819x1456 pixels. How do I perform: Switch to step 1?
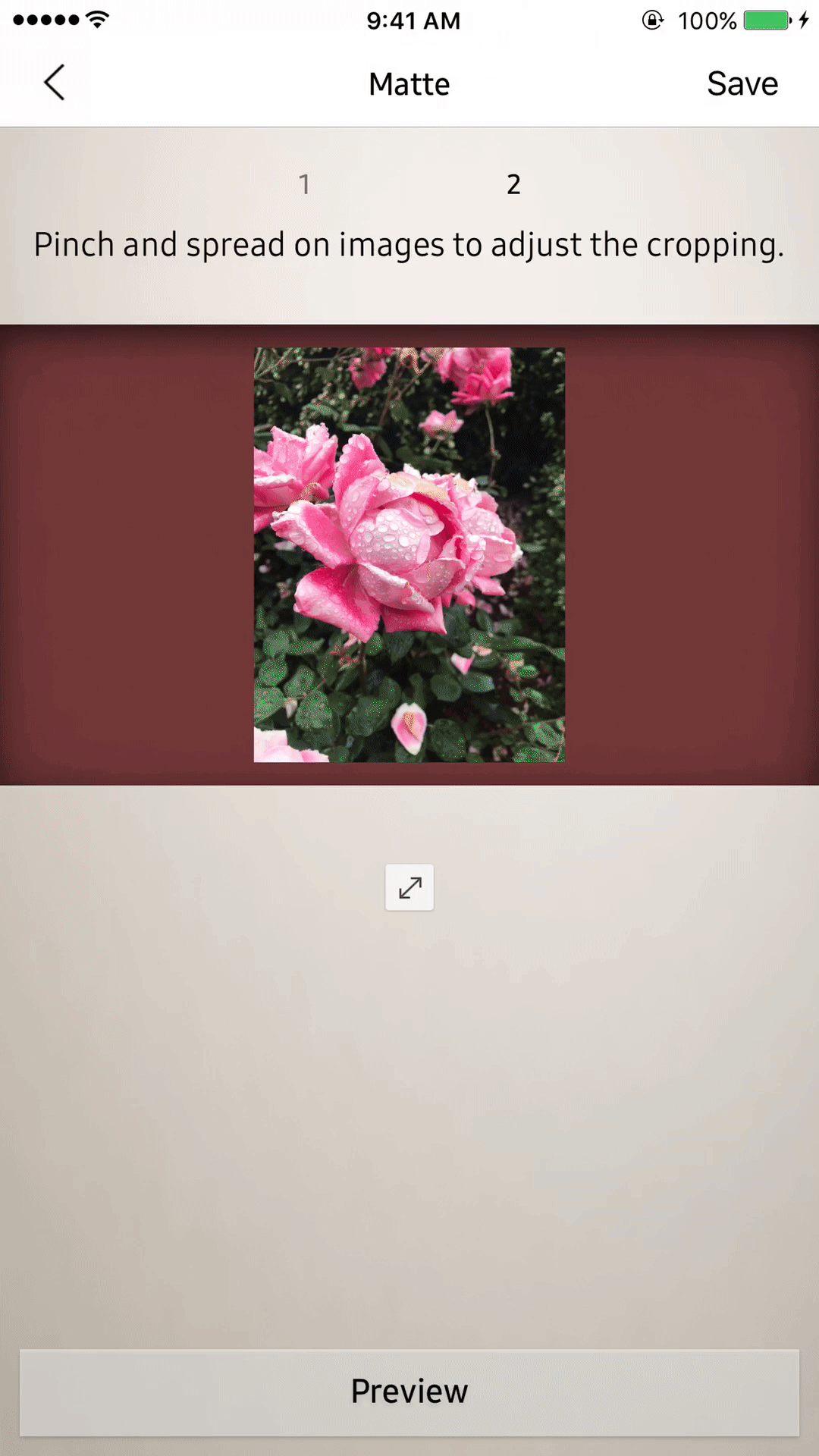(304, 184)
